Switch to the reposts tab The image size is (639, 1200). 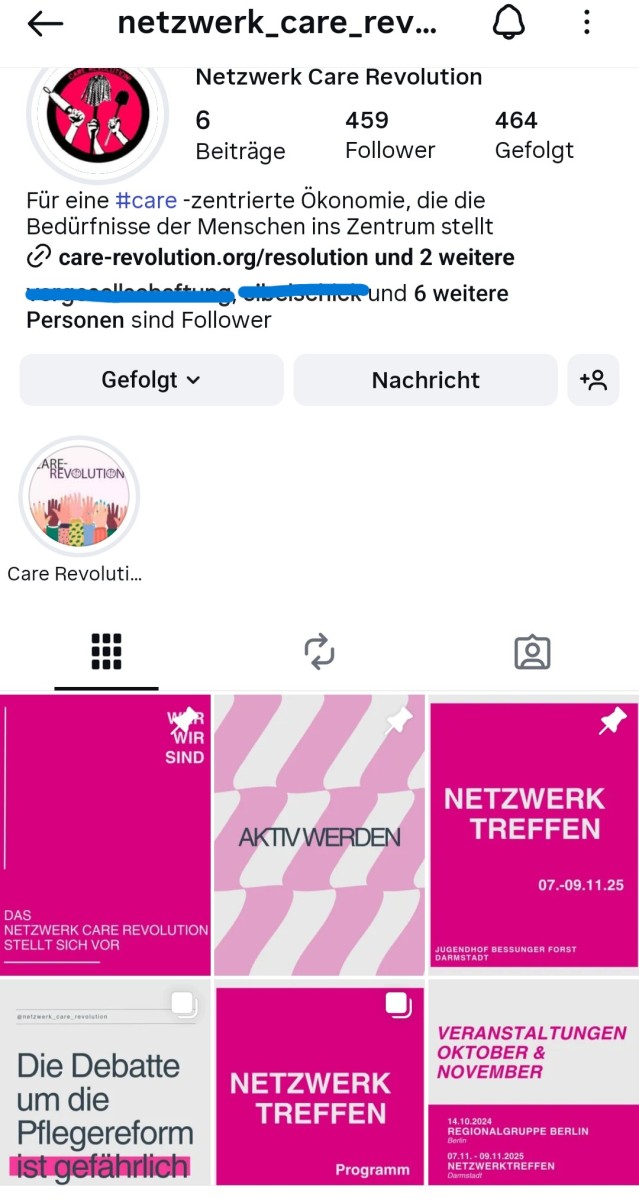tap(319, 652)
